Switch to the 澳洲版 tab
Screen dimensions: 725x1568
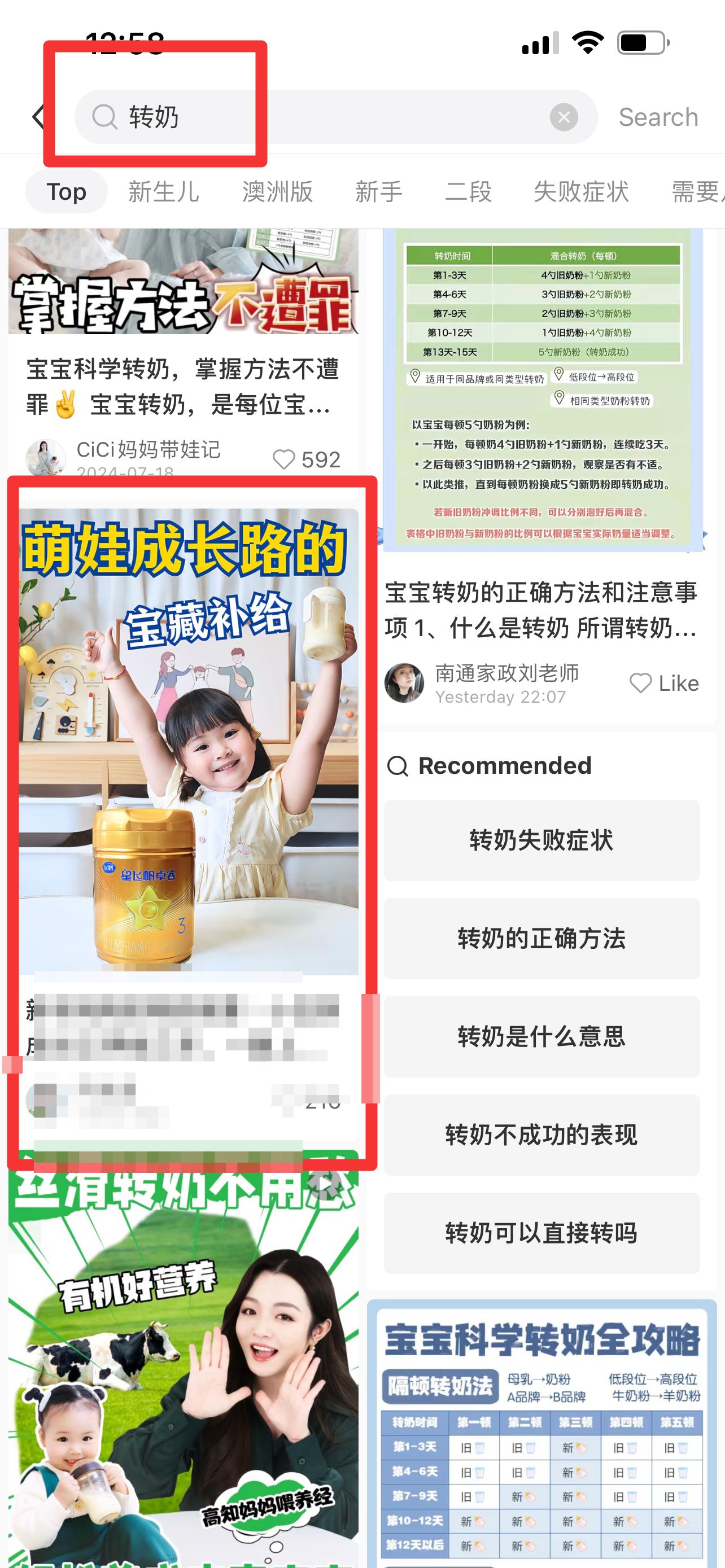coord(277,192)
